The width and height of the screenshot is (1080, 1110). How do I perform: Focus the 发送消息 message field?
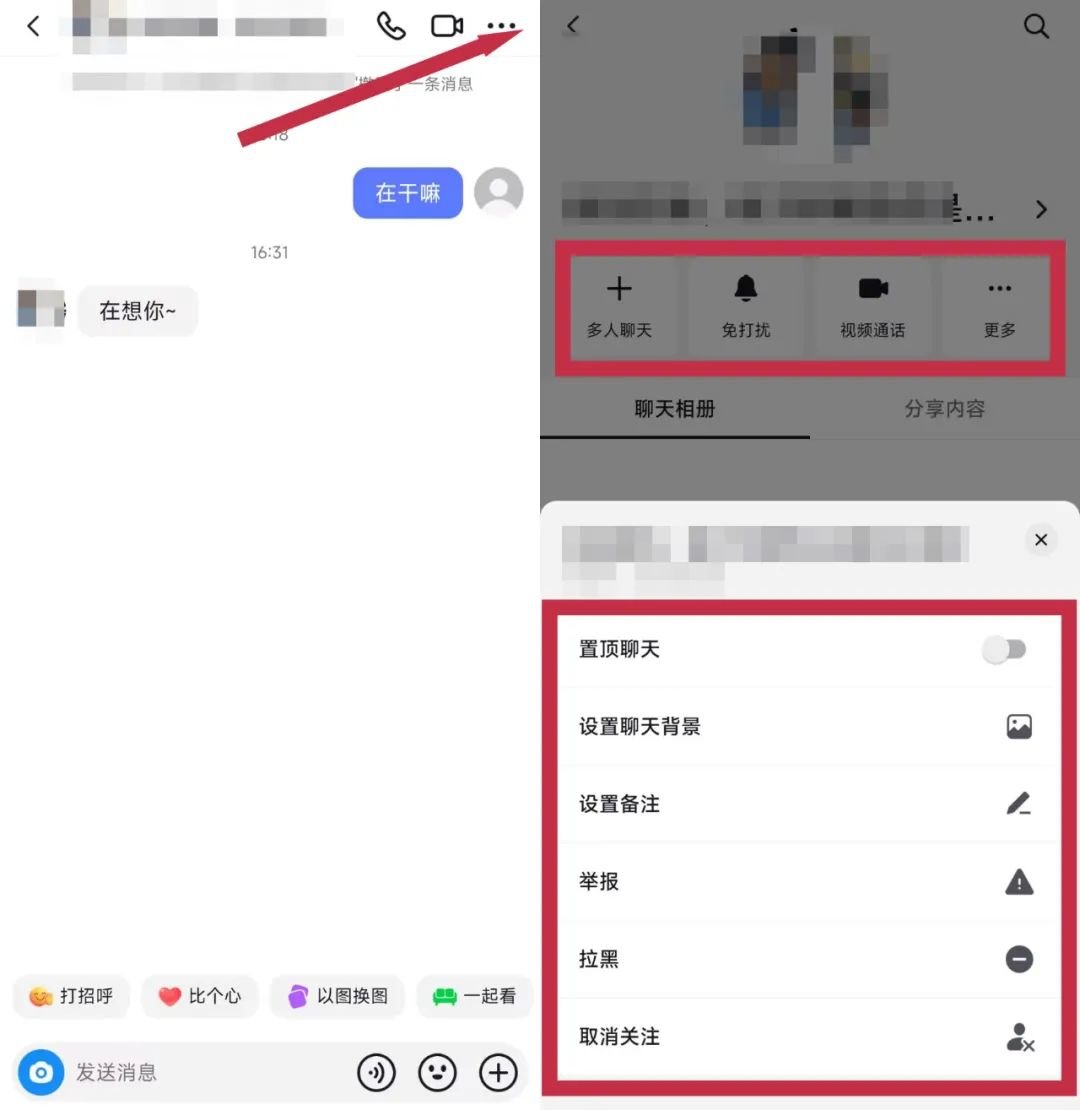(x=200, y=1073)
